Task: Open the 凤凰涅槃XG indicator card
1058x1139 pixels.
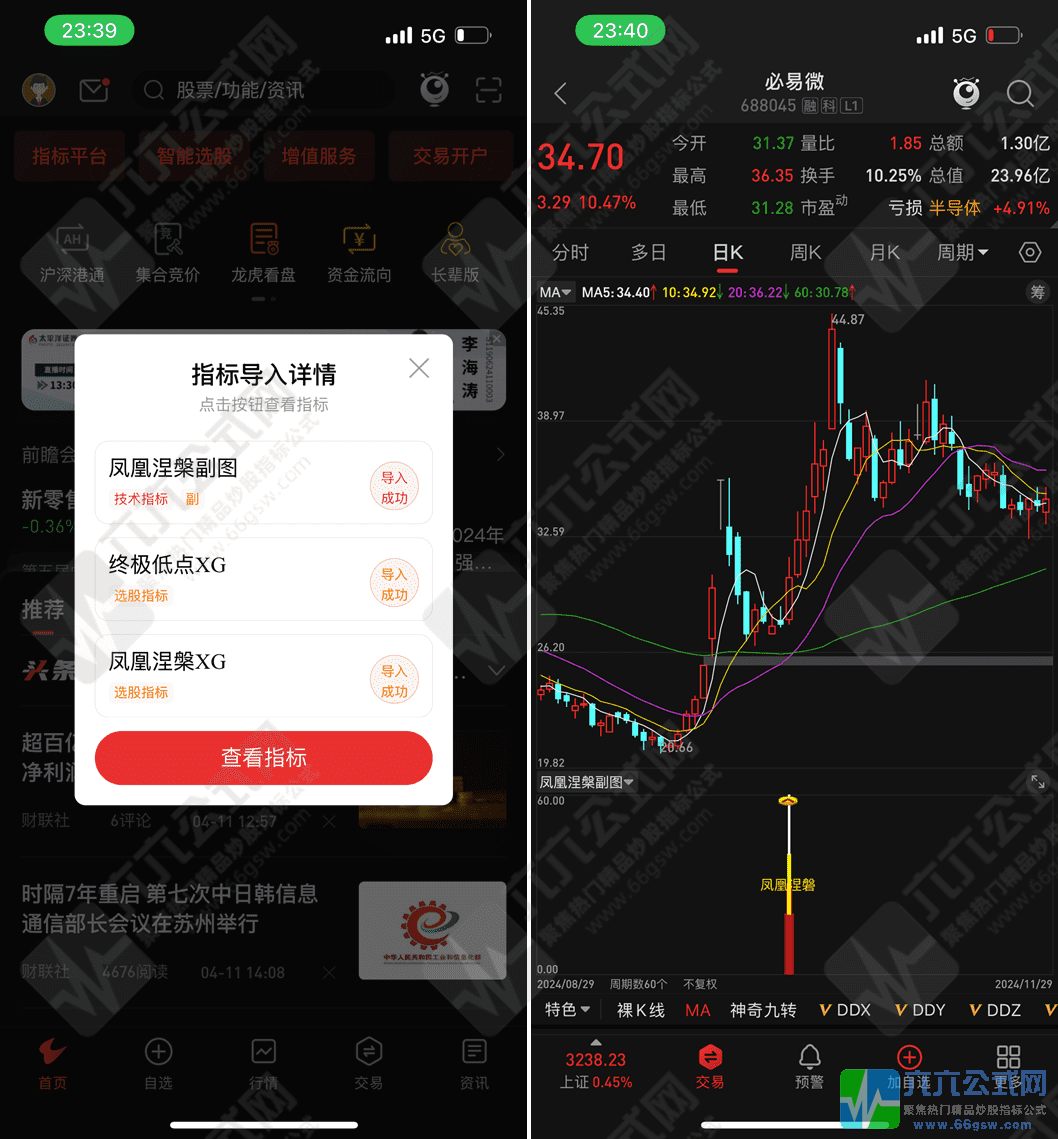Action: 263,675
